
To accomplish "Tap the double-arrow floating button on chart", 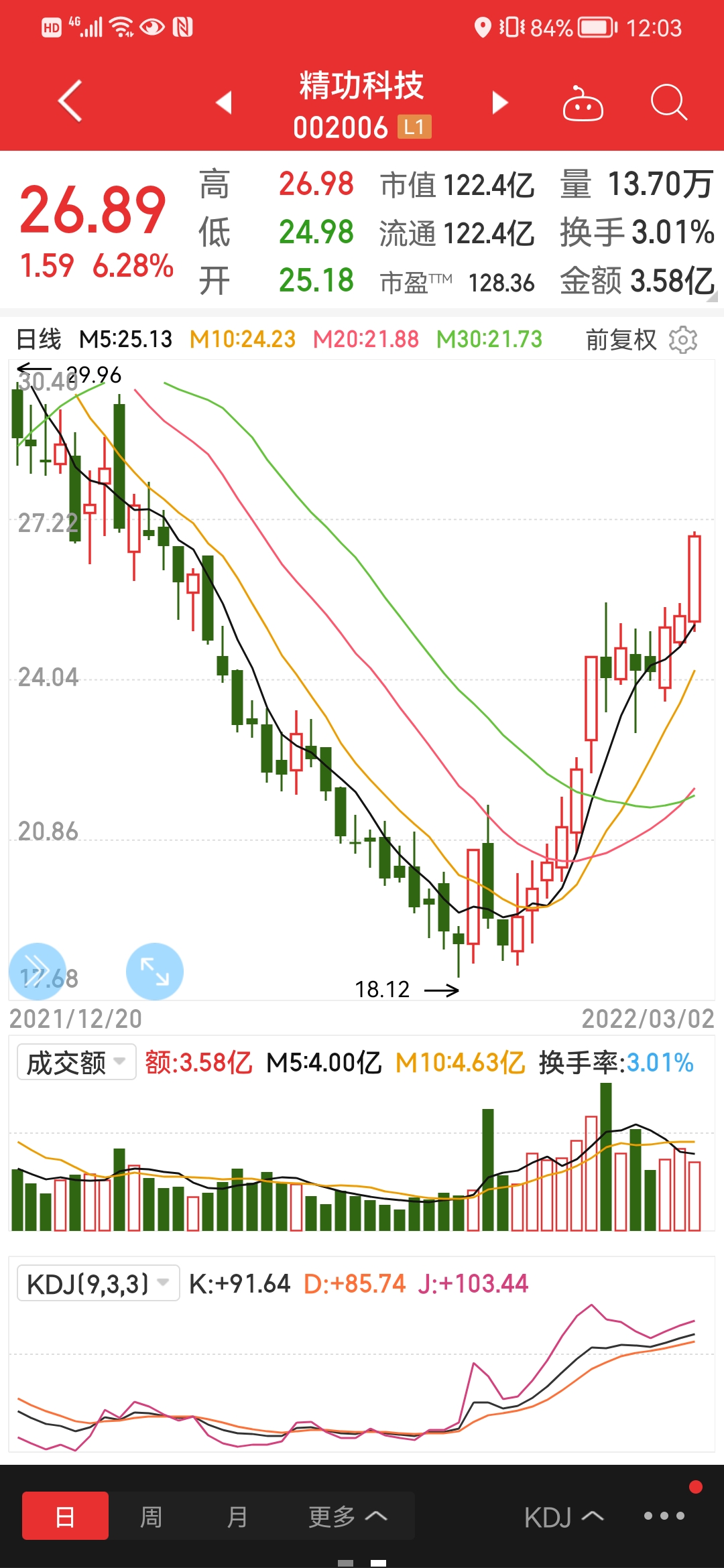I will coord(38,972).
